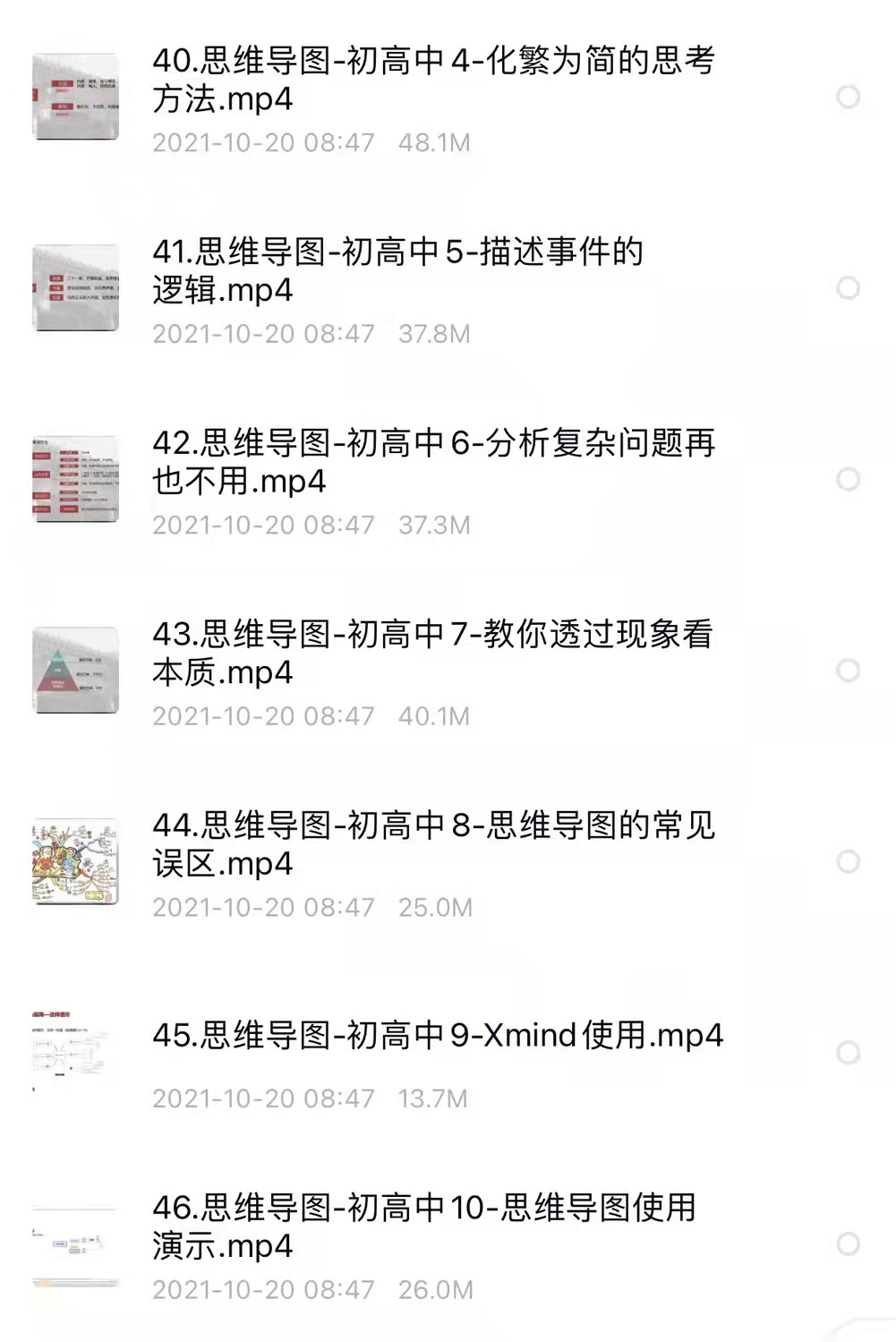Open the colorful mind map thumbnail of item 44
This screenshot has width=896, height=1342.
(x=74, y=858)
